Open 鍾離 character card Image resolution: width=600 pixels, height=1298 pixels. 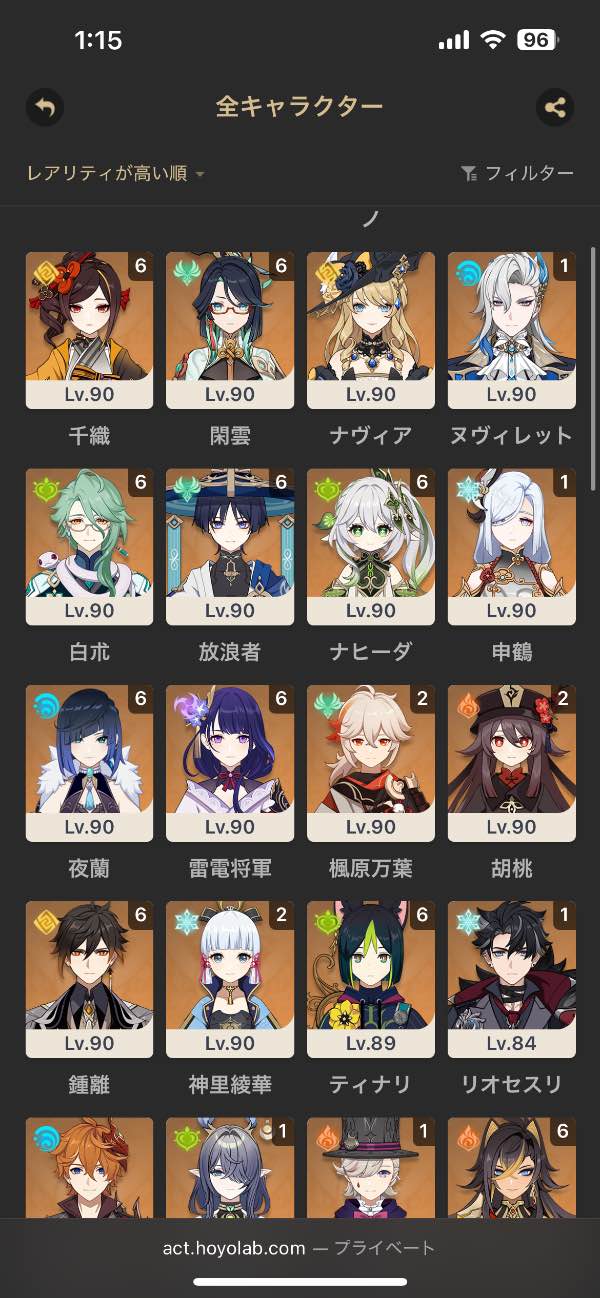point(89,979)
